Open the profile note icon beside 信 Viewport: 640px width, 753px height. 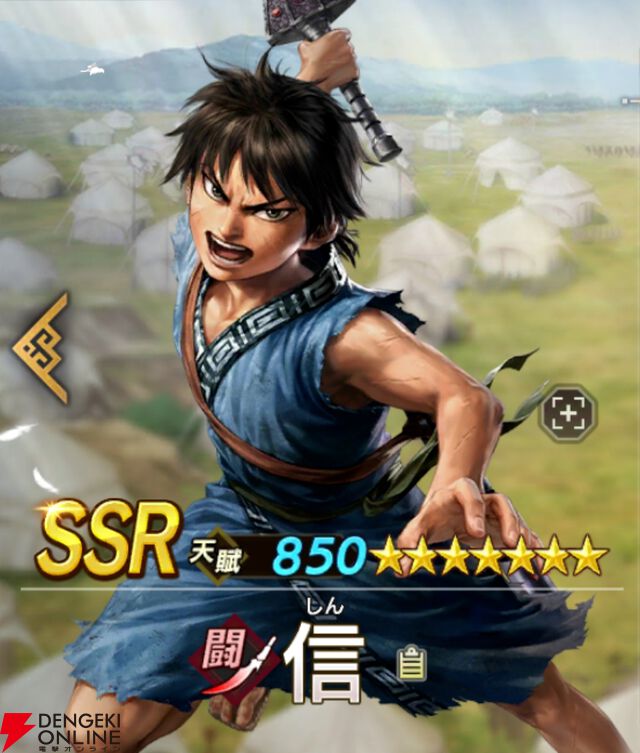(x=409, y=663)
